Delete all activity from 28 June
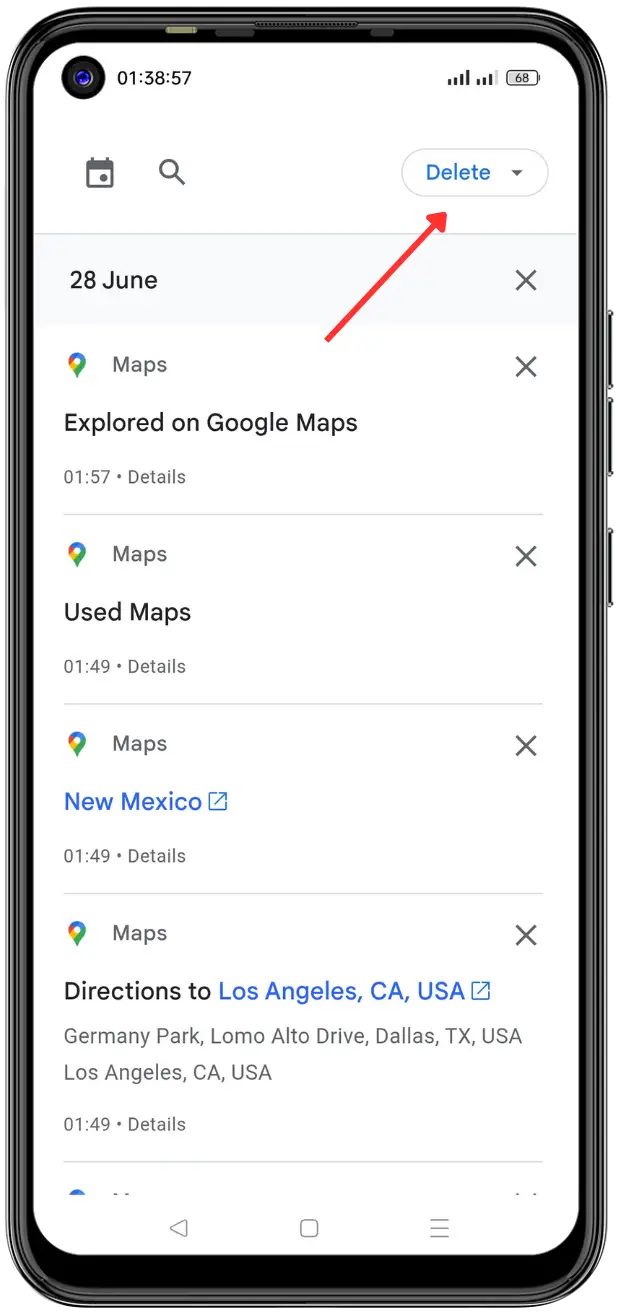This screenshot has width=620, height=1312. click(526, 280)
